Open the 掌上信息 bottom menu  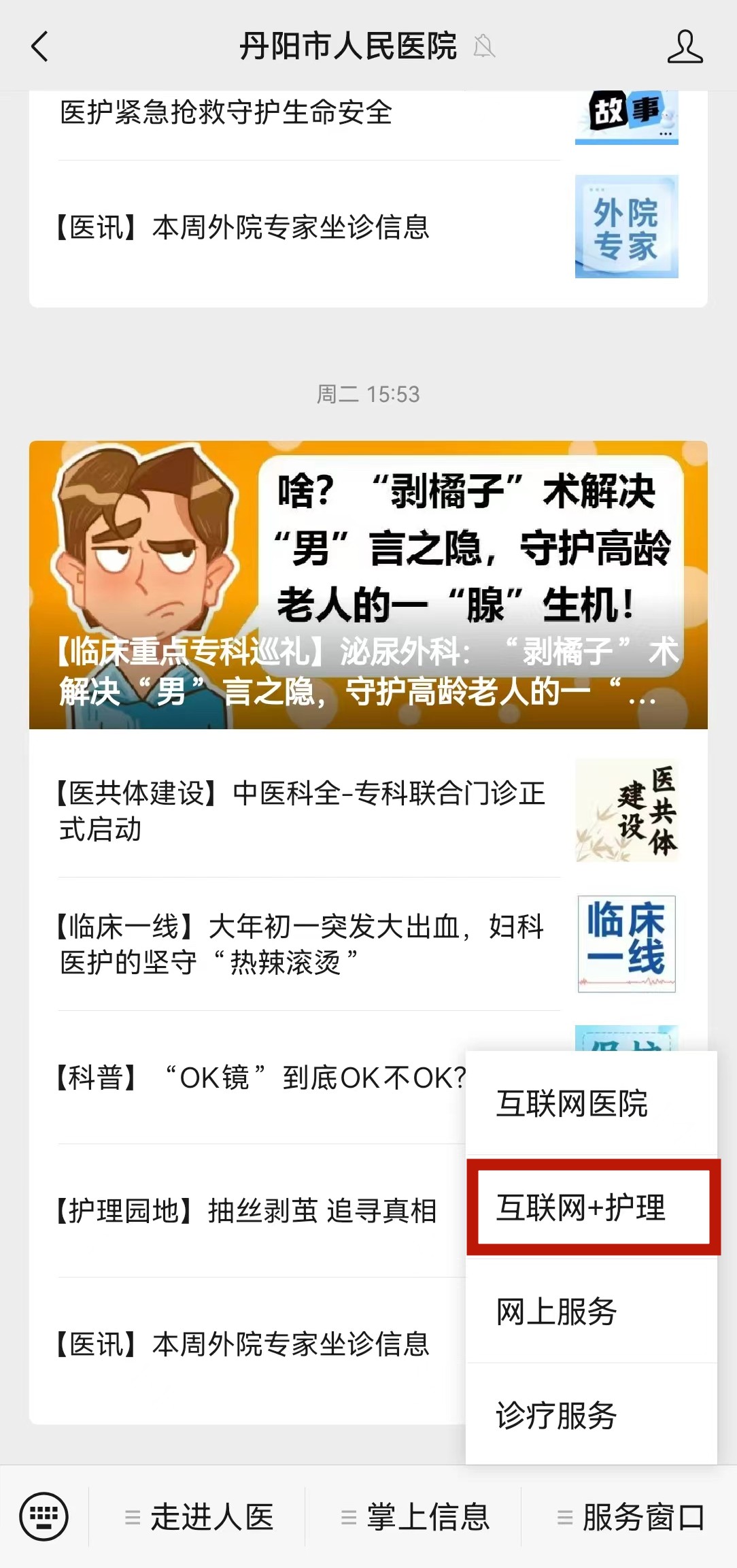pos(416,1518)
